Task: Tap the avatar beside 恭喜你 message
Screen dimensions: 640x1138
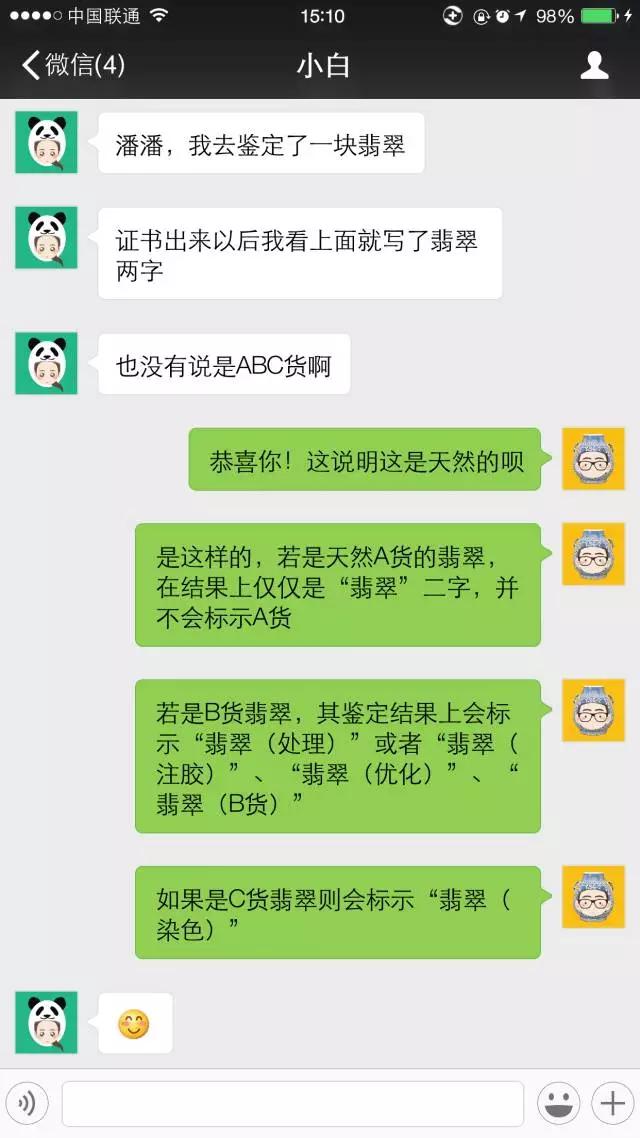Action: 593,459
